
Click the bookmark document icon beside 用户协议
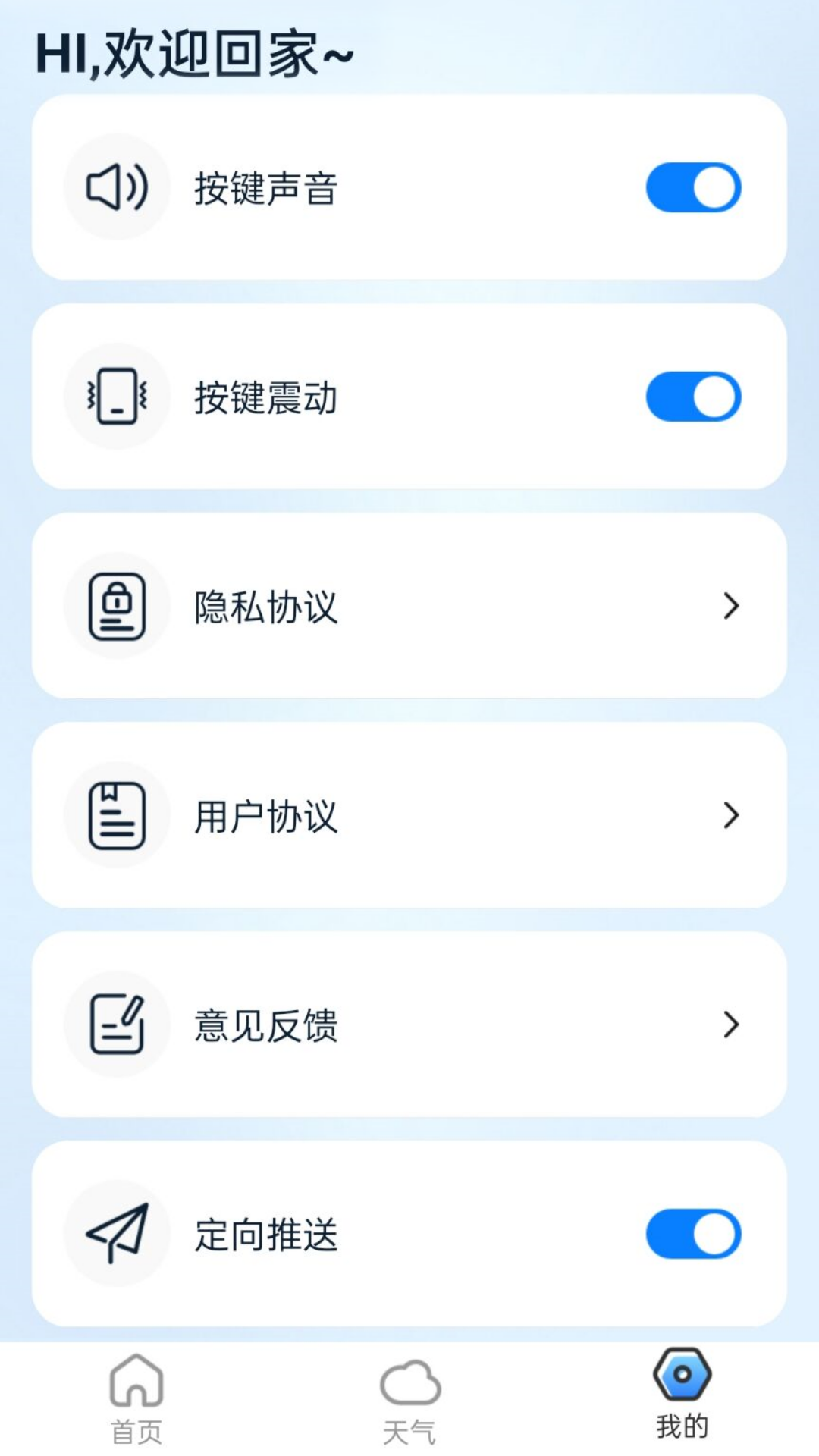115,814
